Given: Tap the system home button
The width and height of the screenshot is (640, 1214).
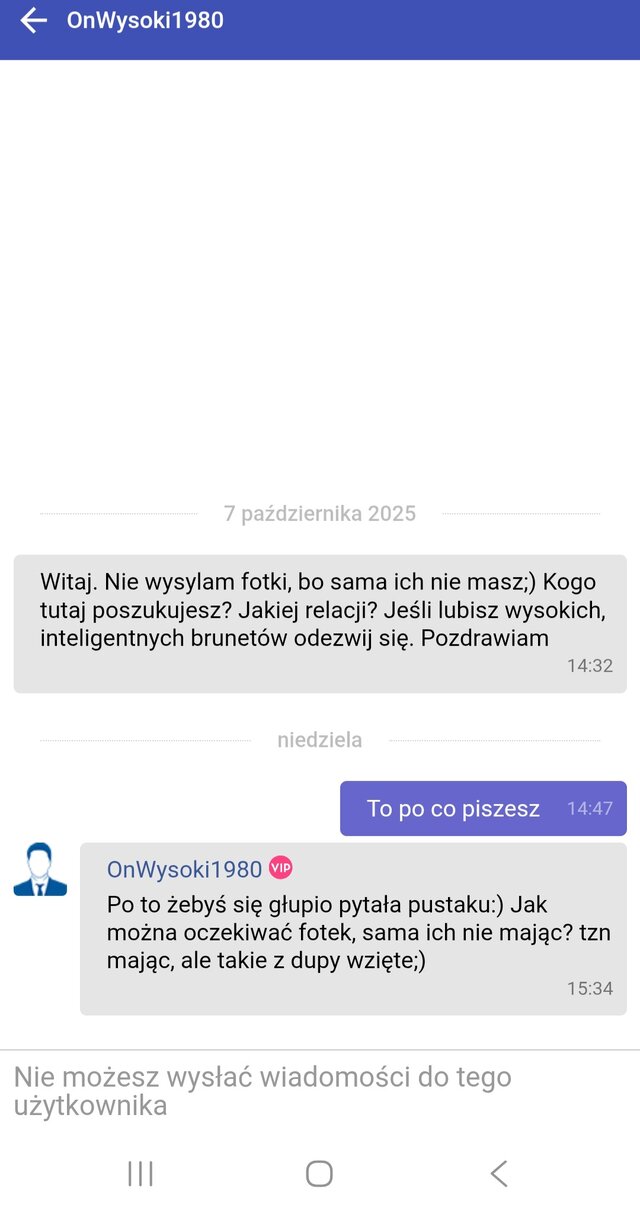Looking at the screenshot, I should (x=319, y=1173).
